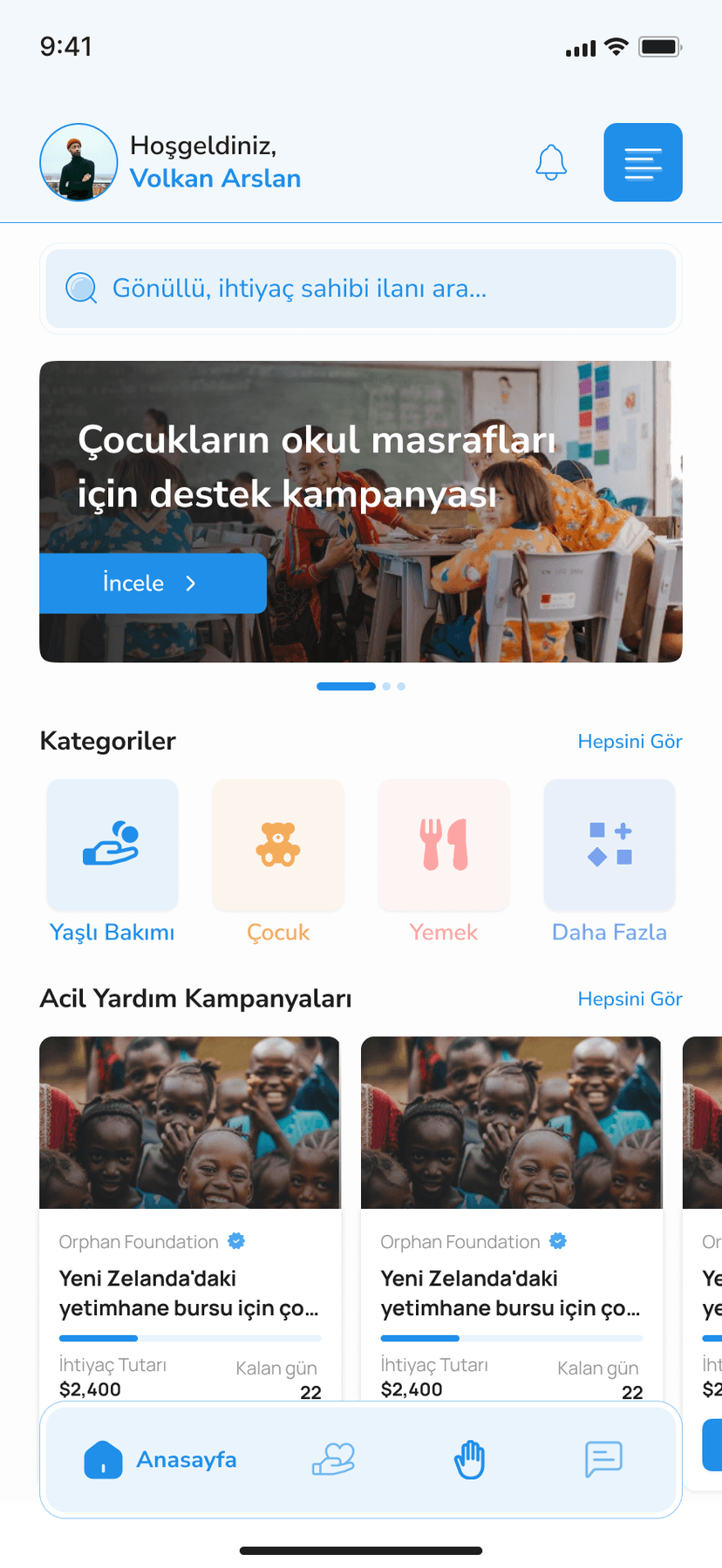Image resolution: width=722 pixels, height=1568 pixels.
Task: Open the messages tab
Action: (x=603, y=1459)
